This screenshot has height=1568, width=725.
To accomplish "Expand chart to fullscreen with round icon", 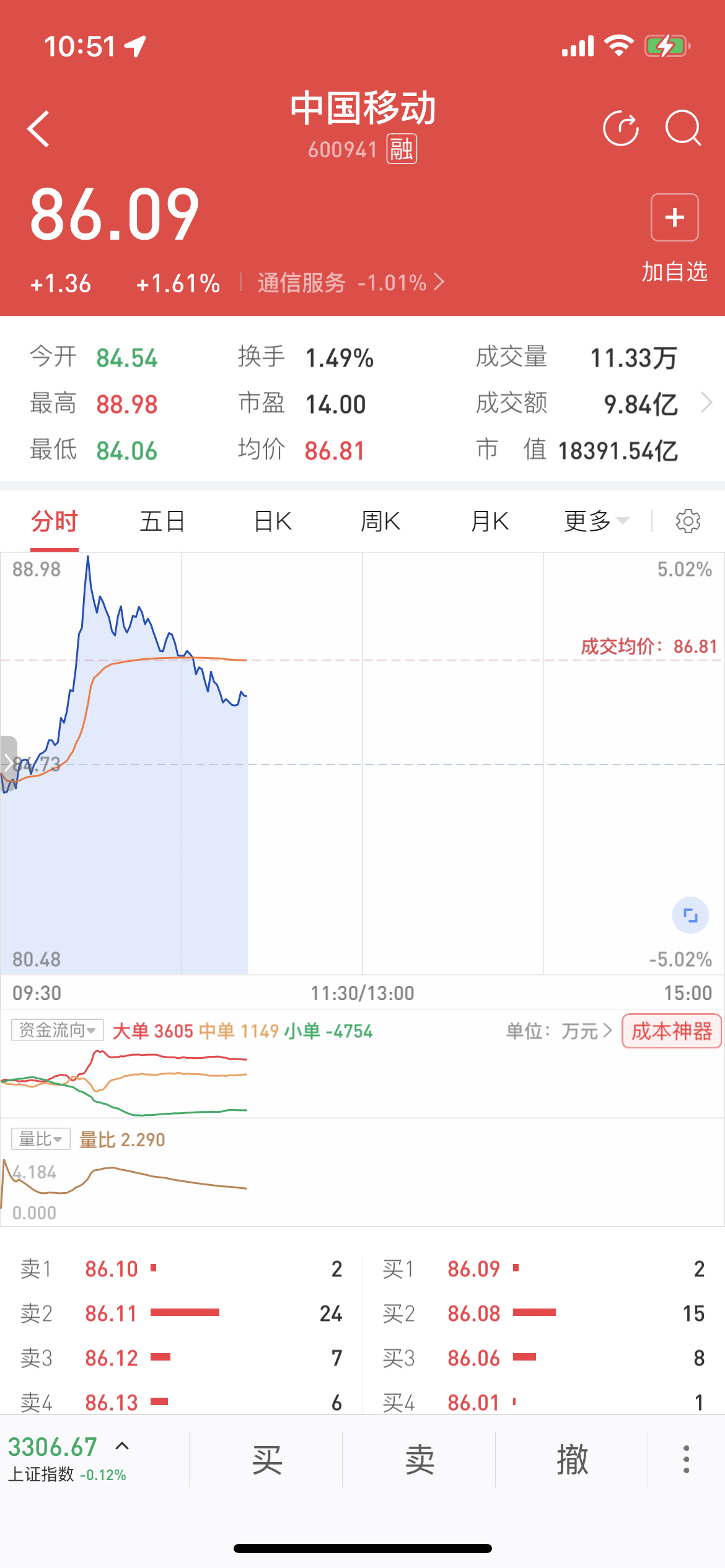I will click(690, 915).
